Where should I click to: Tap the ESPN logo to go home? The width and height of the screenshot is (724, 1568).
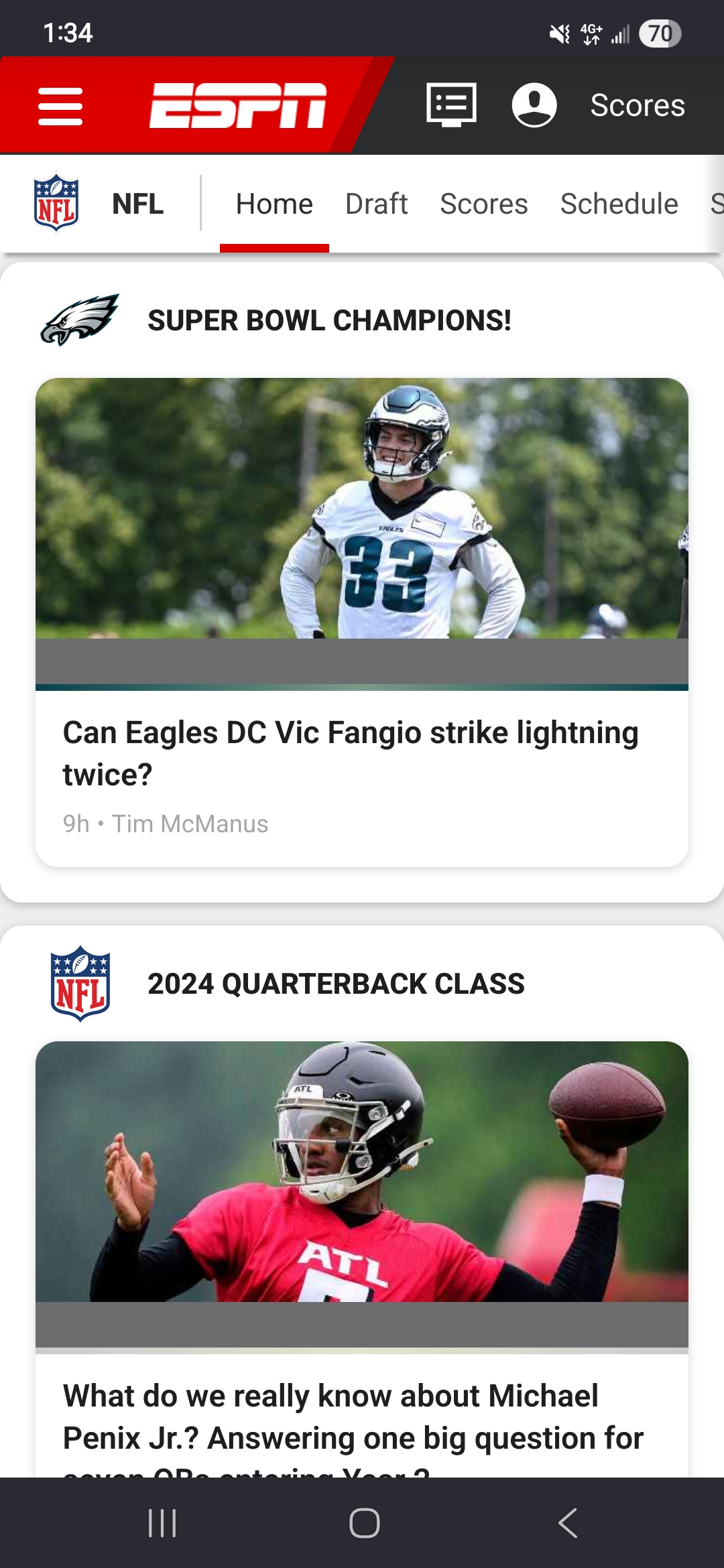click(238, 106)
